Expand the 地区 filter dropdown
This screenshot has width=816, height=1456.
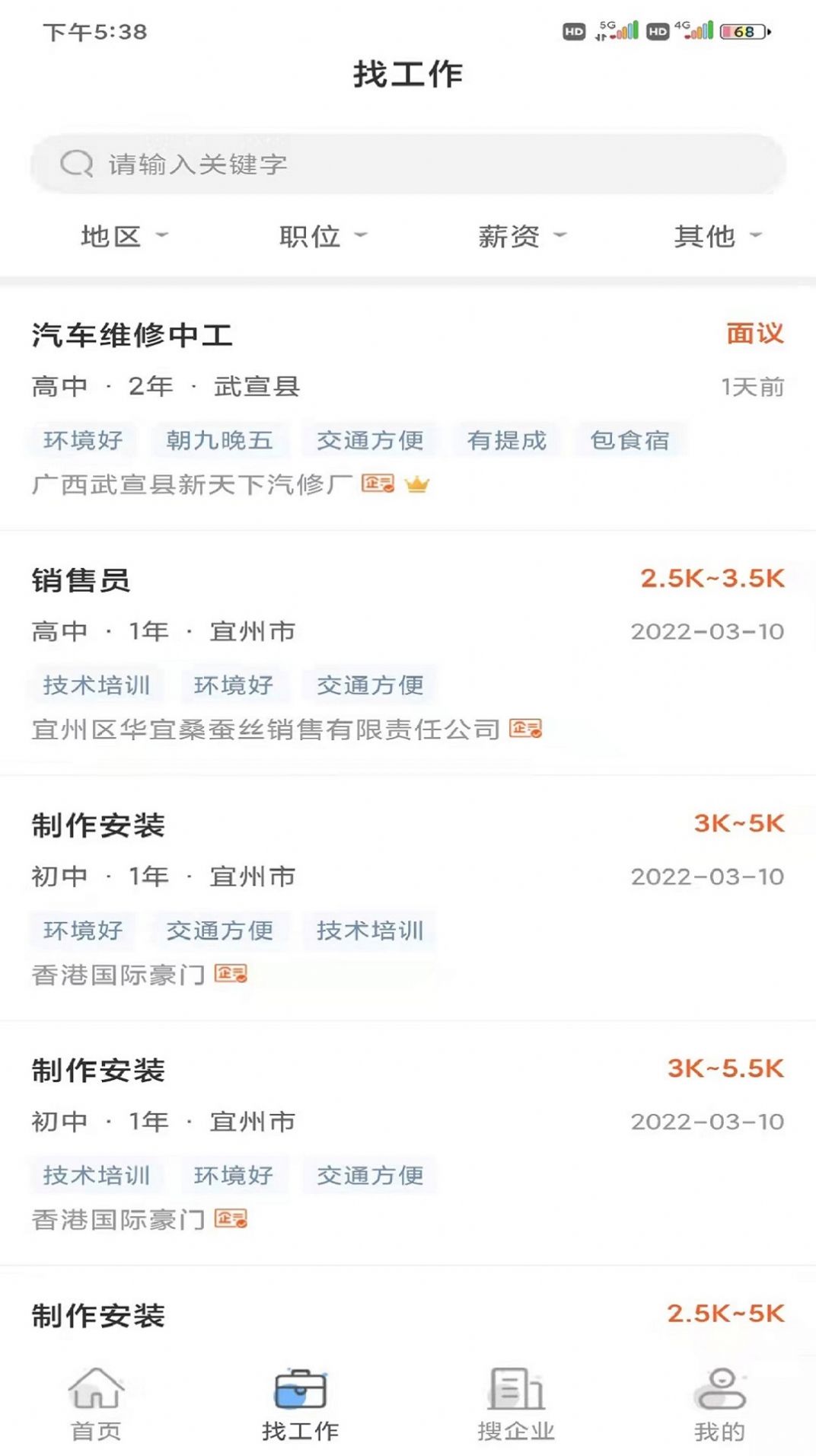coord(122,236)
